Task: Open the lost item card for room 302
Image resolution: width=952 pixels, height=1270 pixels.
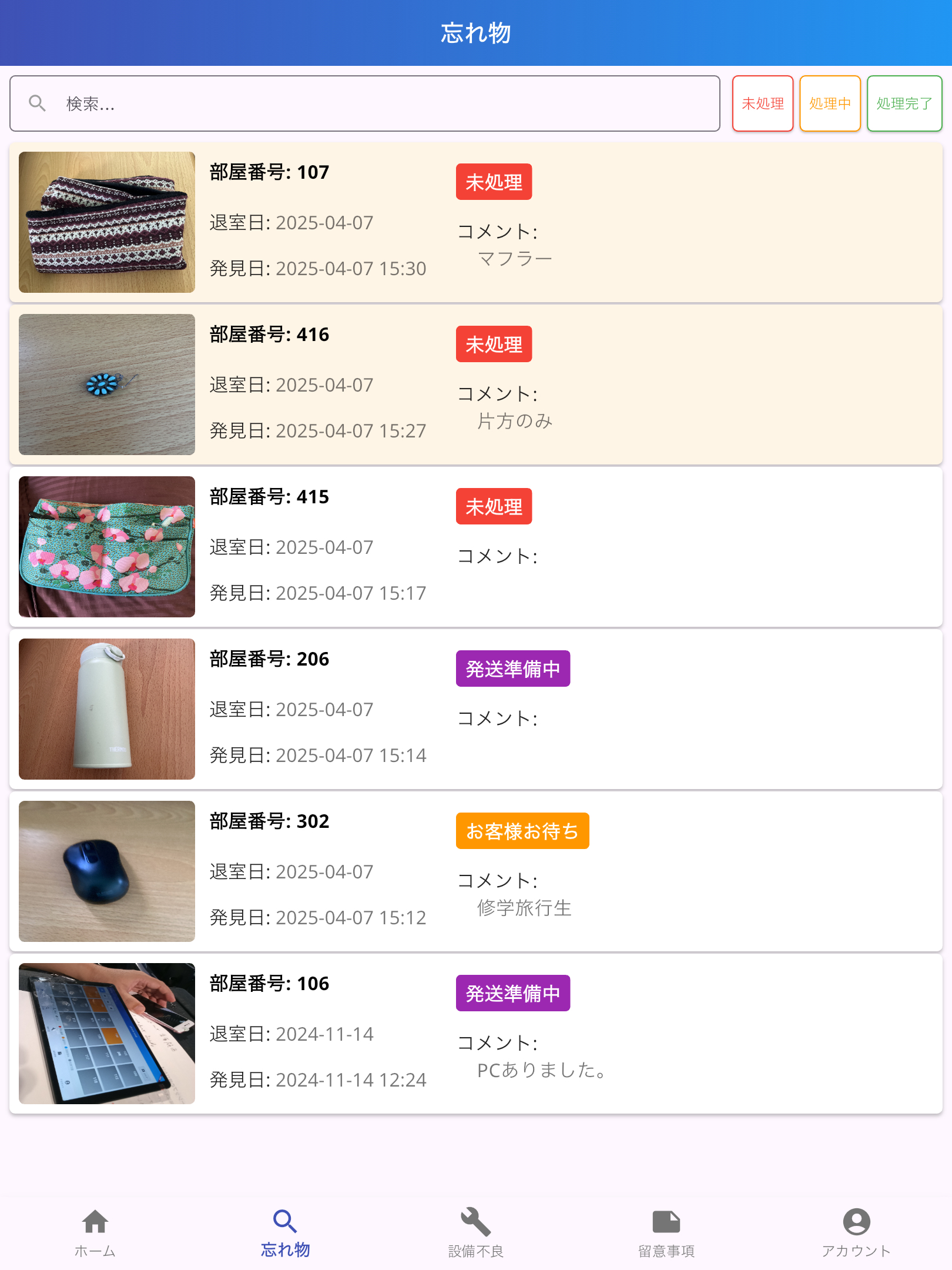Action: 475,871
